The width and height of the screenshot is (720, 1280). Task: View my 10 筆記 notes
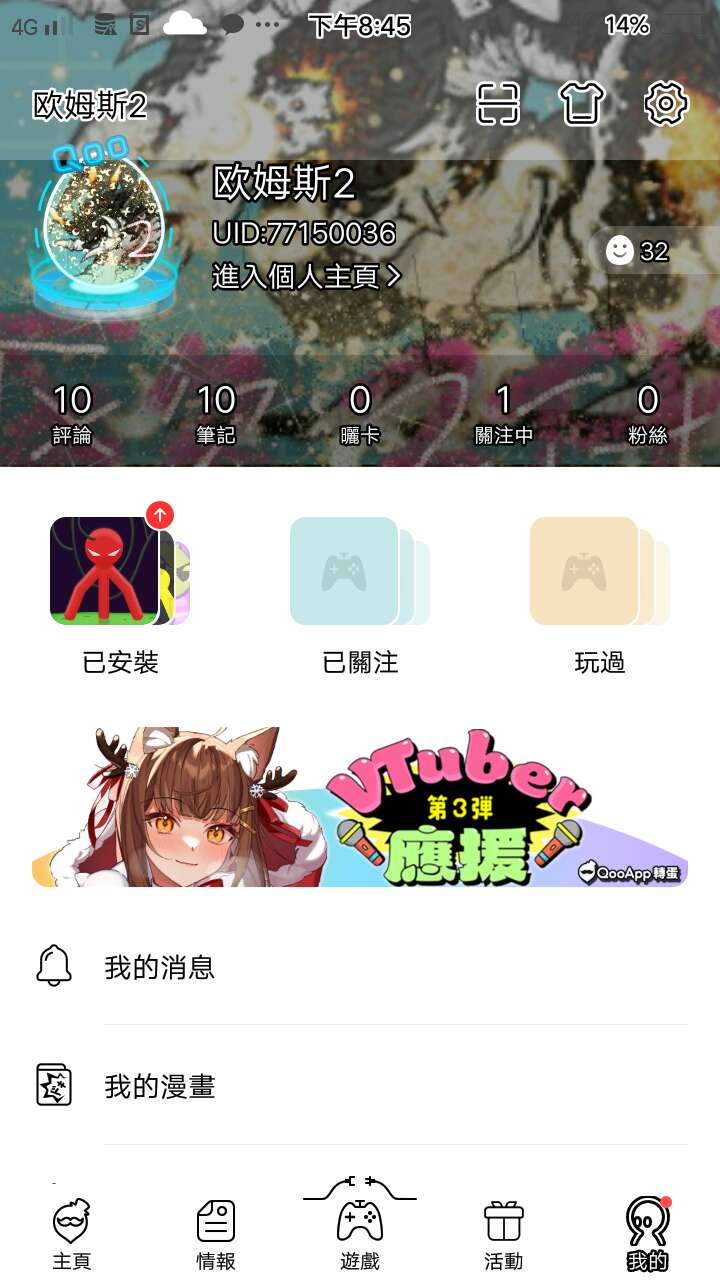point(216,412)
